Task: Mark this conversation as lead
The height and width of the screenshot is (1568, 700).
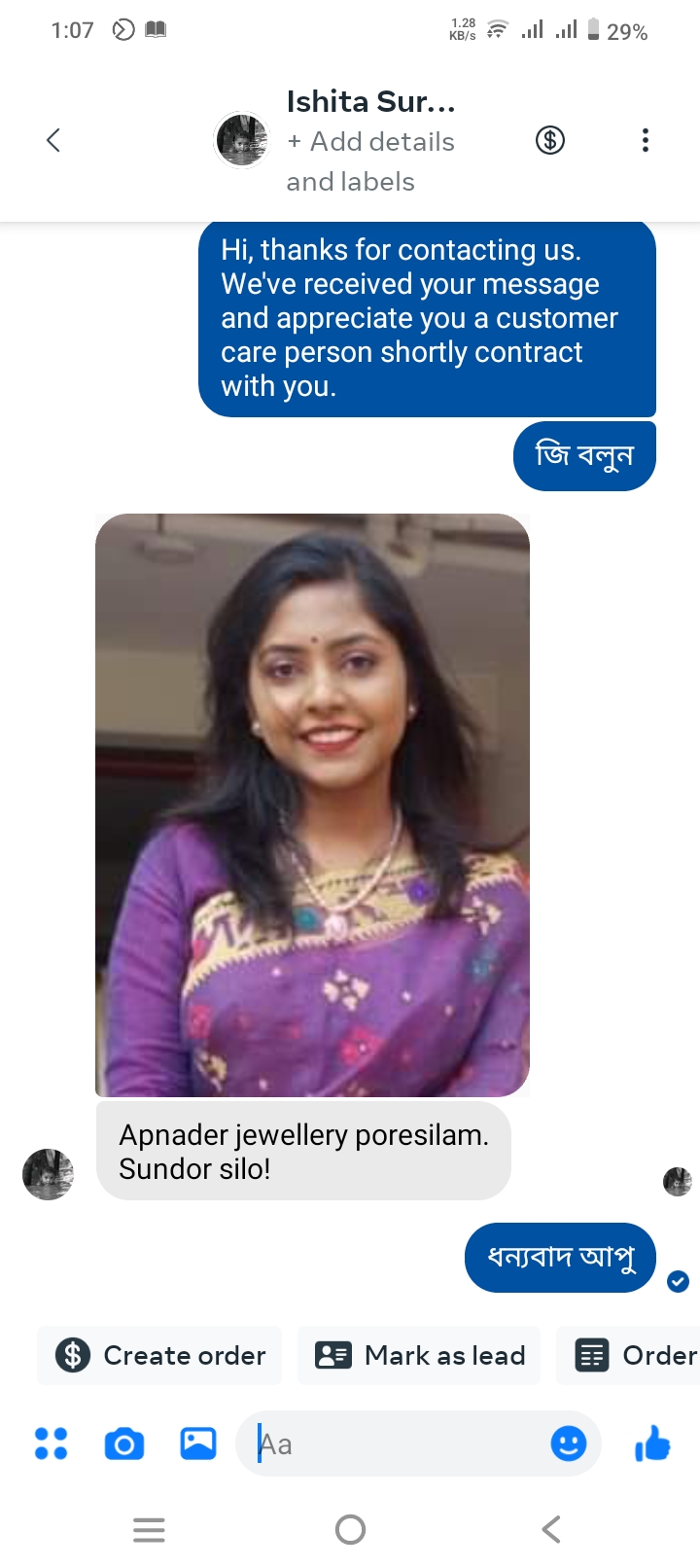Action: pyautogui.click(x=419, y=1355)
